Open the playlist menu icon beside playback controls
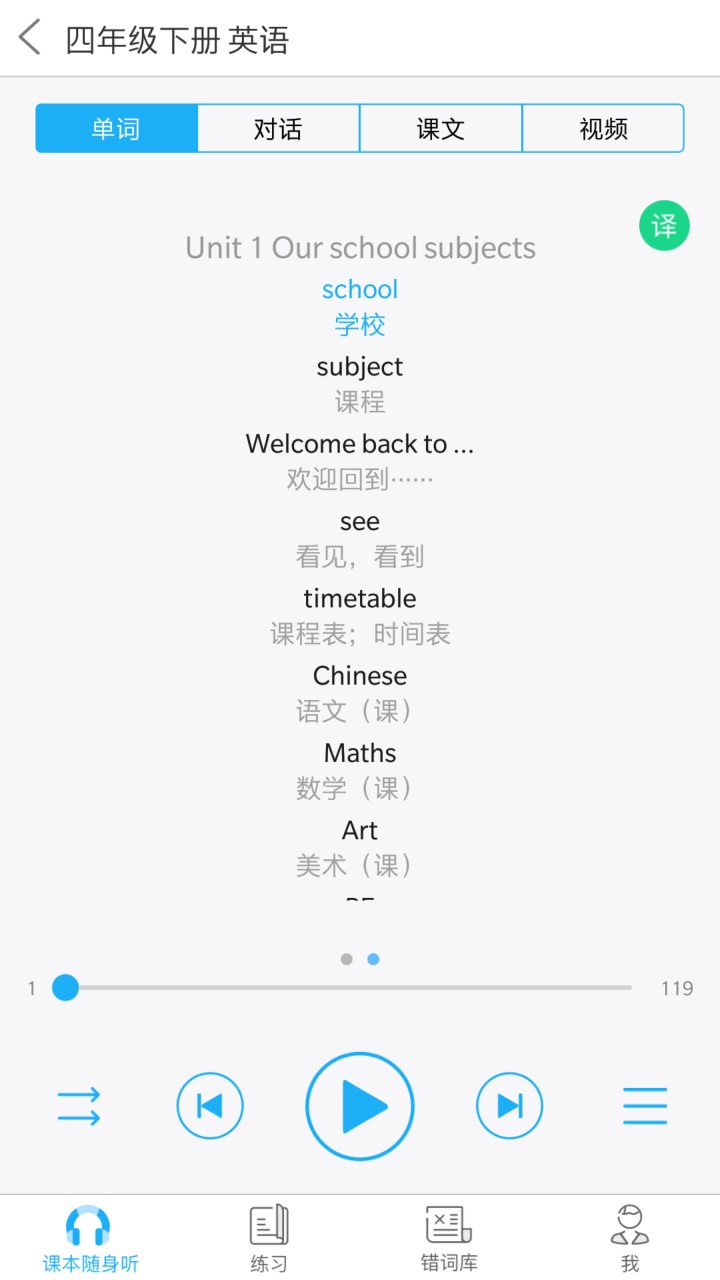 pyautogui.click(x=645, y=1105)
